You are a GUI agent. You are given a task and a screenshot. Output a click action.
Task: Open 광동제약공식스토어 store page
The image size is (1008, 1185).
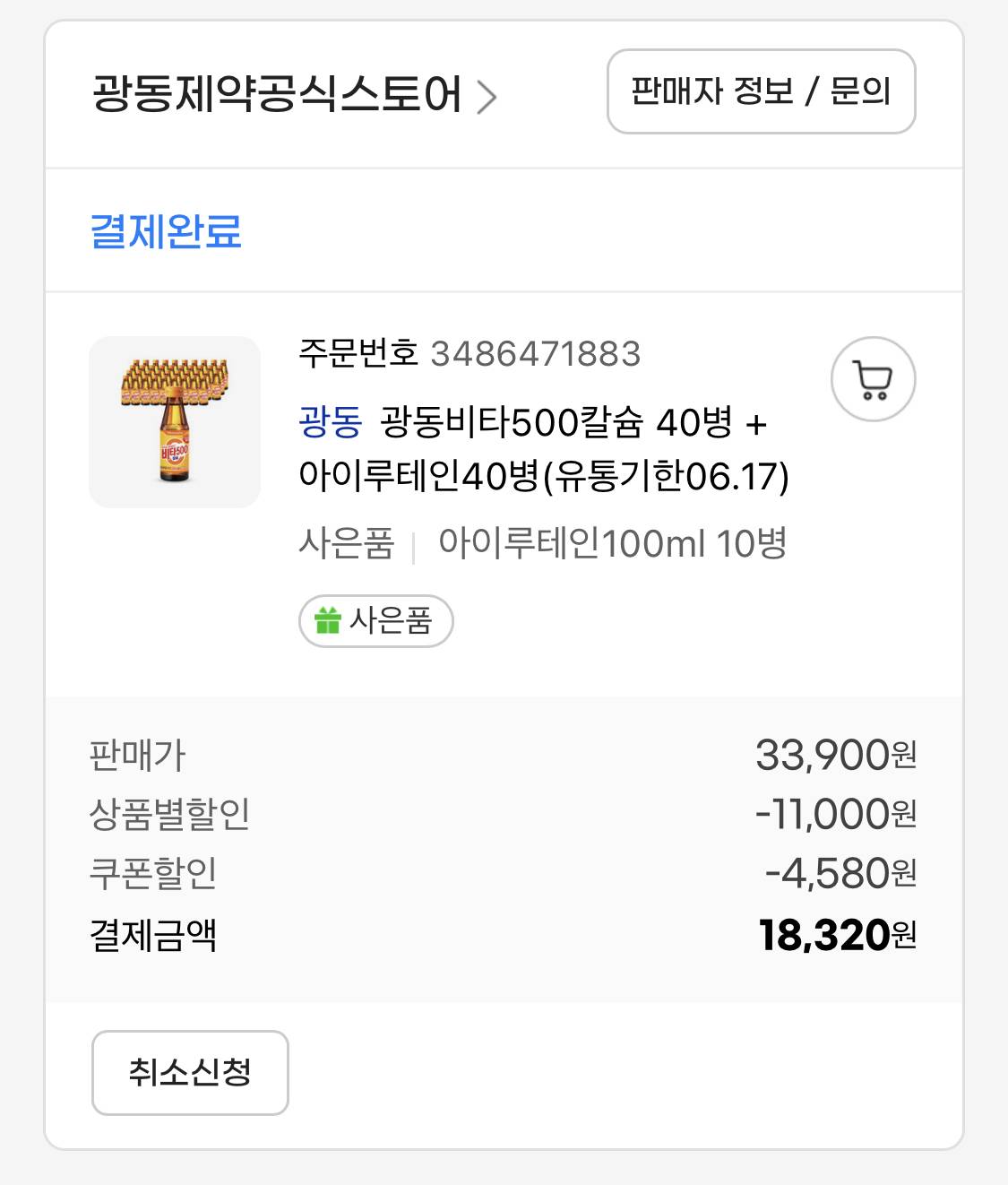pyautogui.click(x=294, y=95)
